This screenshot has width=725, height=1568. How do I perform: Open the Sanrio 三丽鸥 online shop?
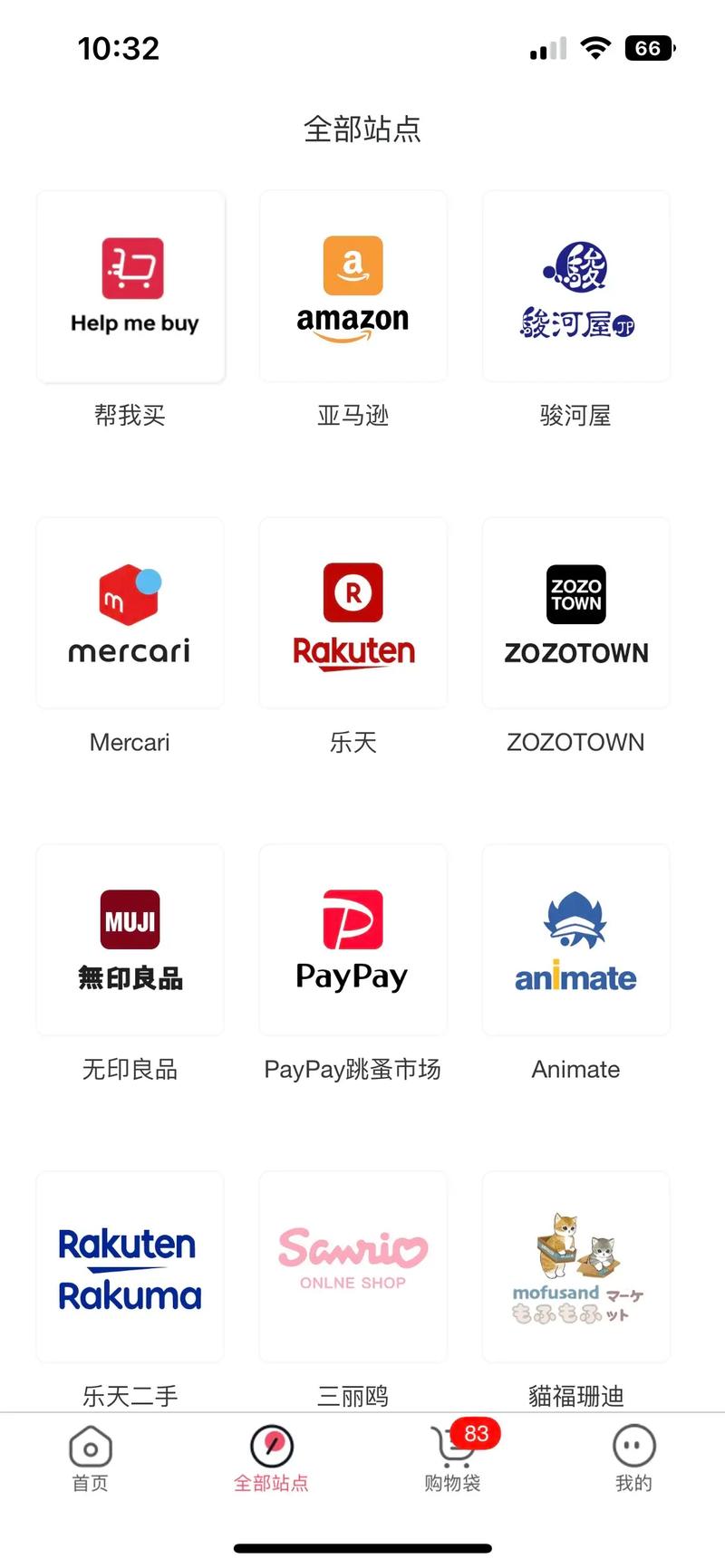click(353, 1266)
